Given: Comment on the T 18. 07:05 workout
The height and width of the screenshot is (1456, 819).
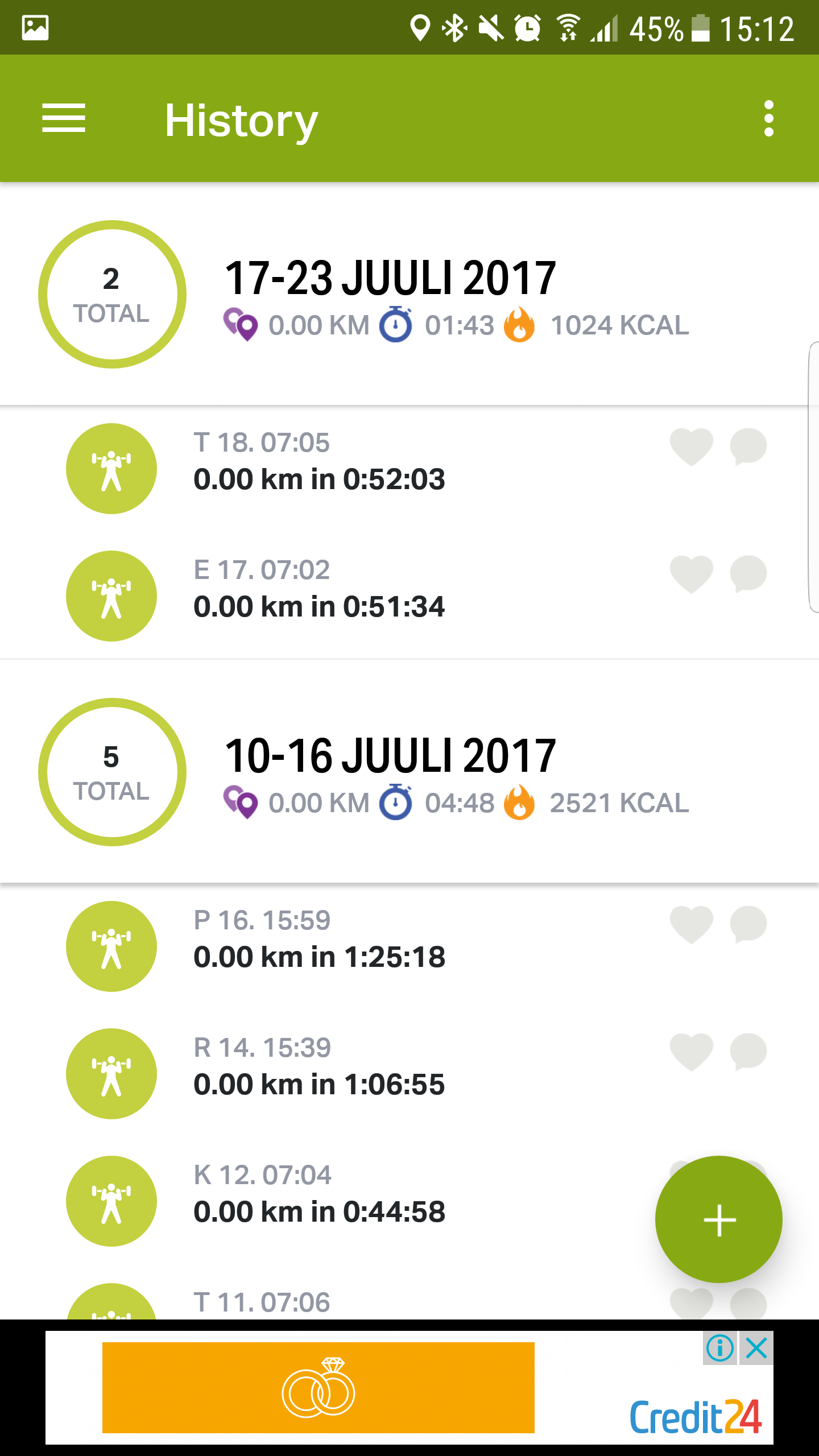Looking at the screenshot, I should [748, 446].
